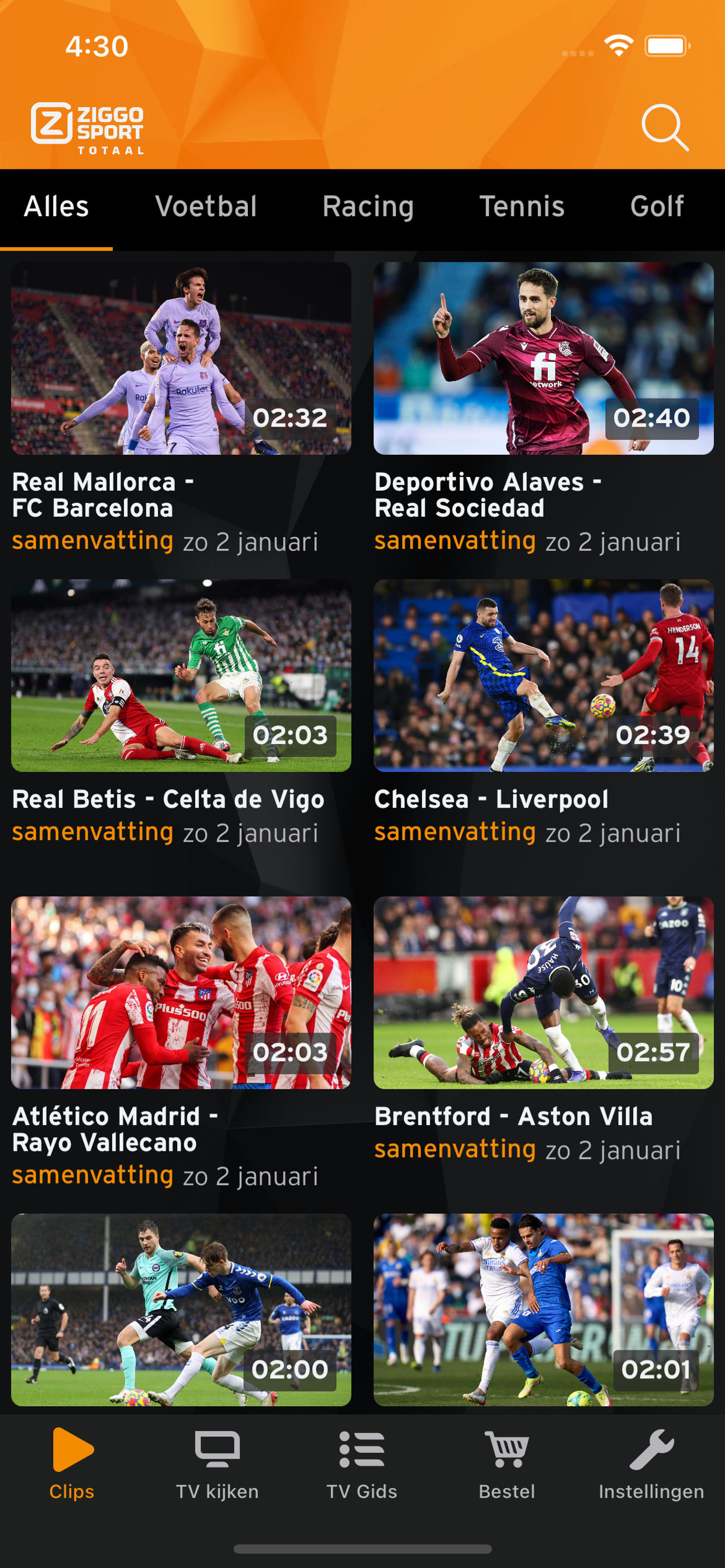Switch to the Golf tab
The width and height of the screenshot is (725, 1568).
[x=656, y=207]
